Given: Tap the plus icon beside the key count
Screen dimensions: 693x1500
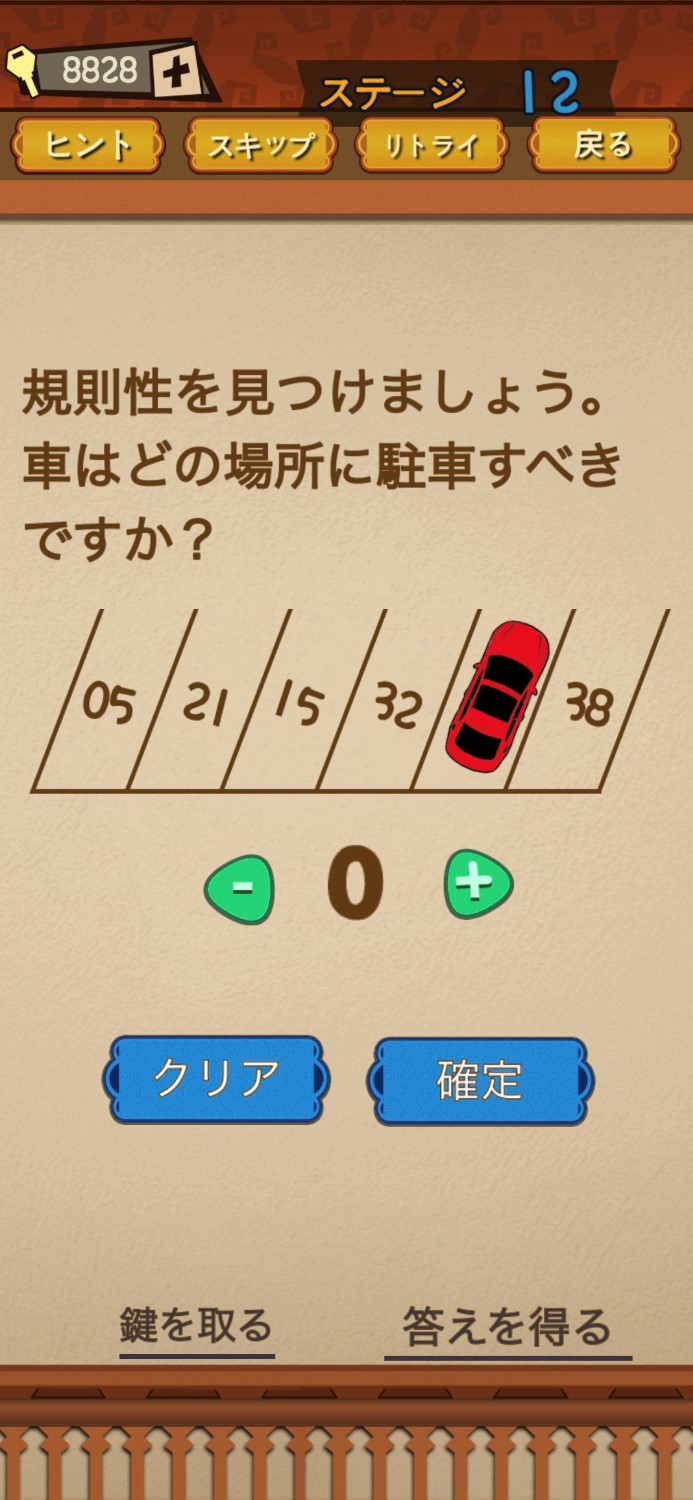Looking at the screenshot, I should [x=176, y=71].
